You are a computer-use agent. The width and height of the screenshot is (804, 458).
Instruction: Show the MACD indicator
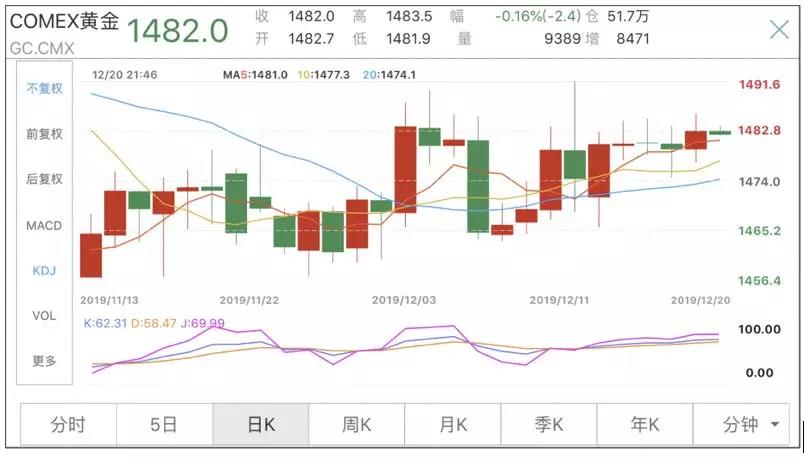pyautogui.click(x=44, y=225)
